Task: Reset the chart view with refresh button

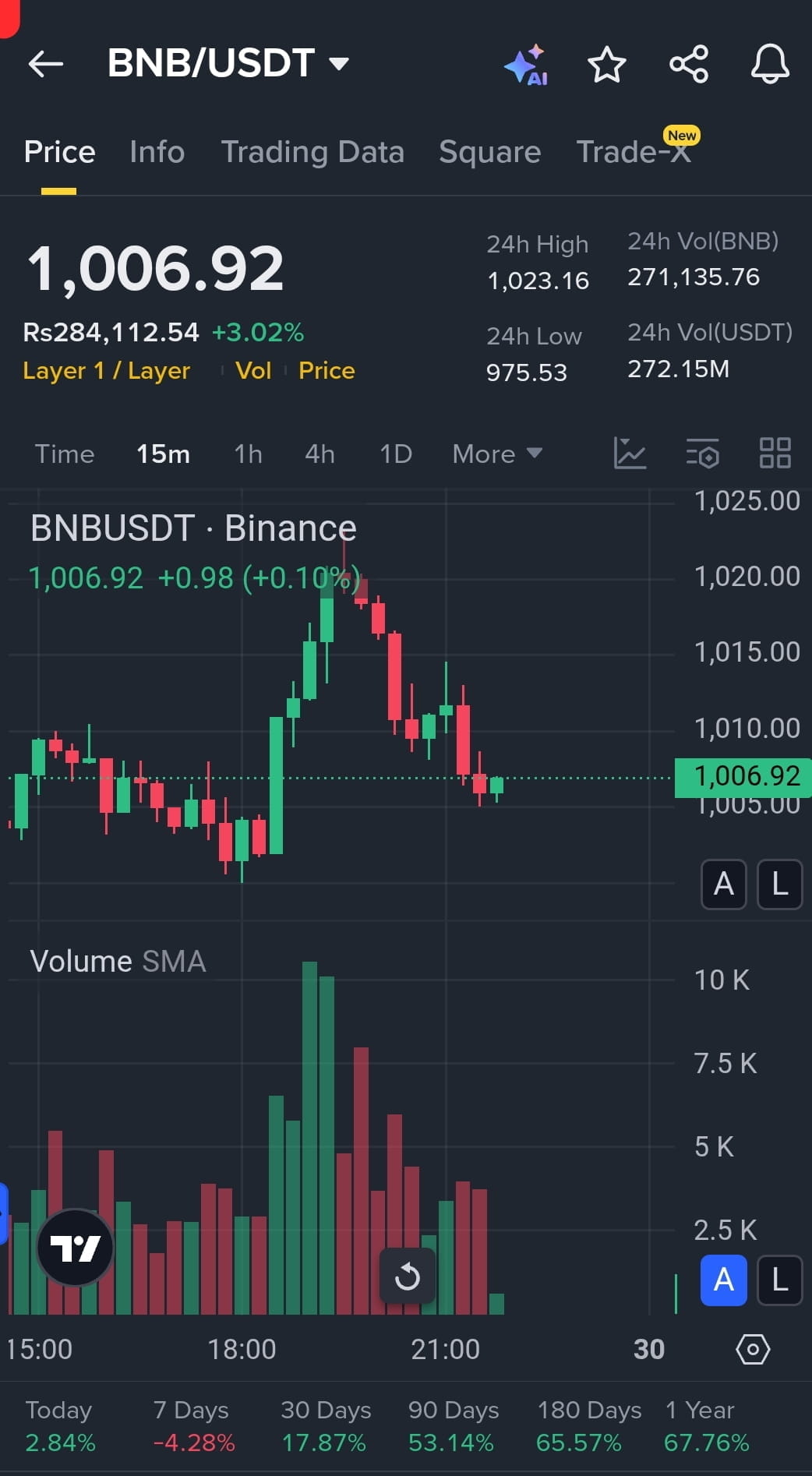Action: click(x=407, y=1276)
